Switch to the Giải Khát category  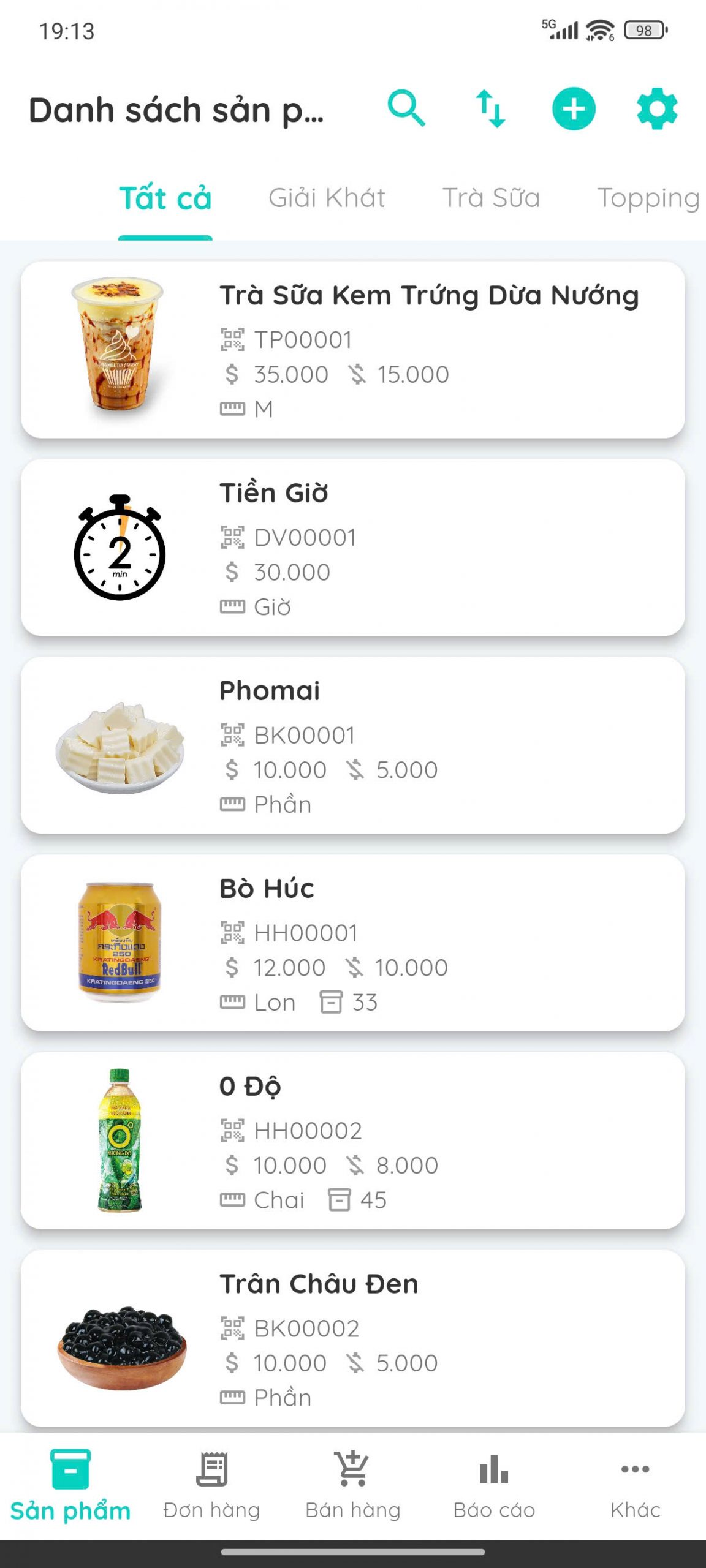pyautogui.click(x=327, y=198)
